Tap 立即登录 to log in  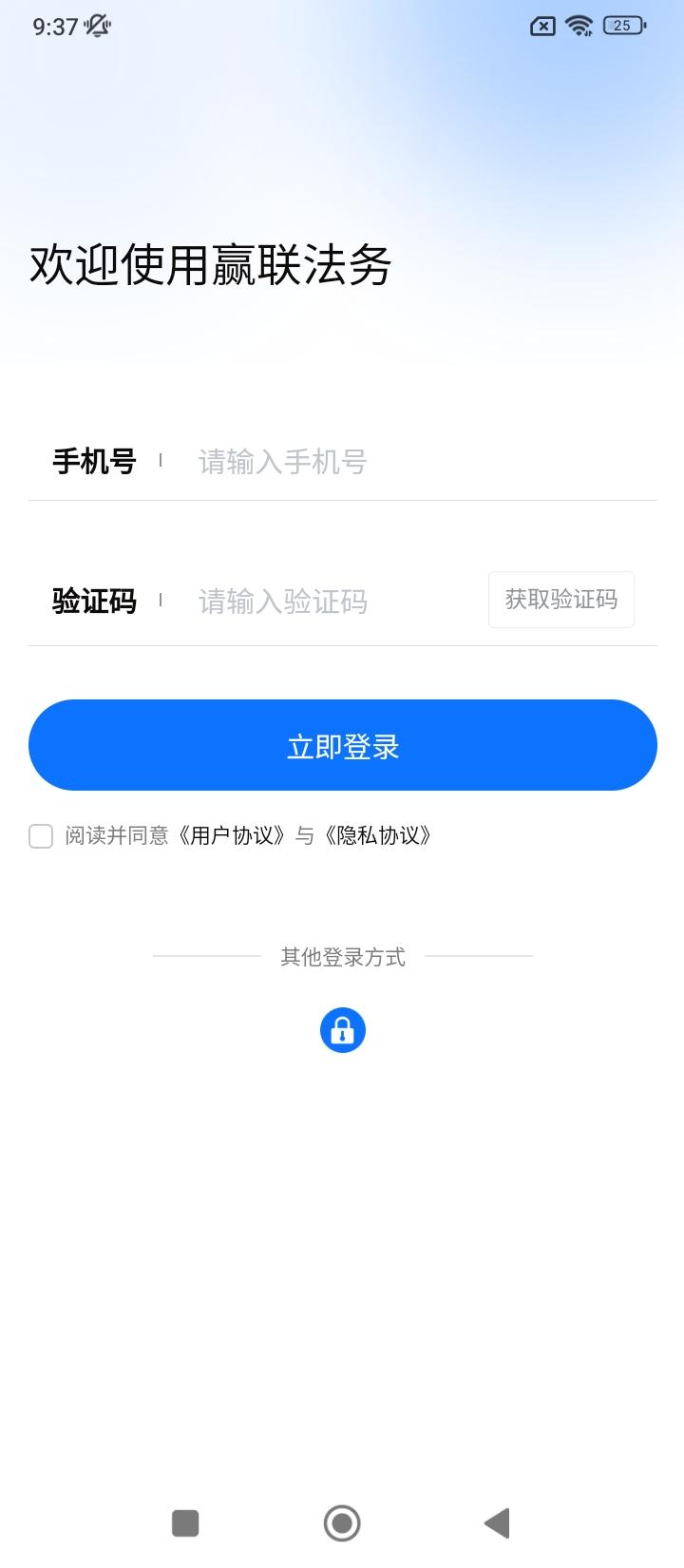[342, 745]
